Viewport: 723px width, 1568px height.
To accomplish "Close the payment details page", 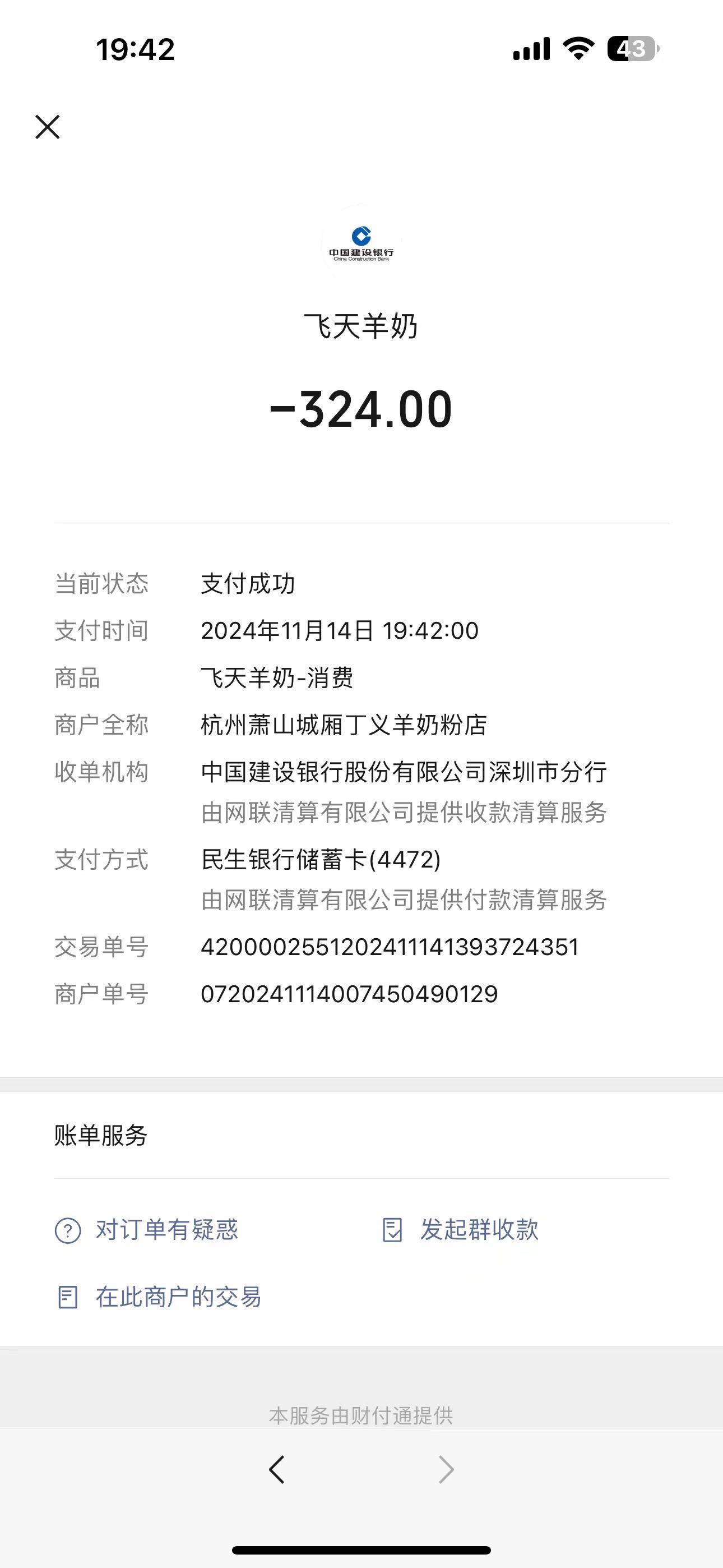I will pyautogui.click(x=48, y=127).
